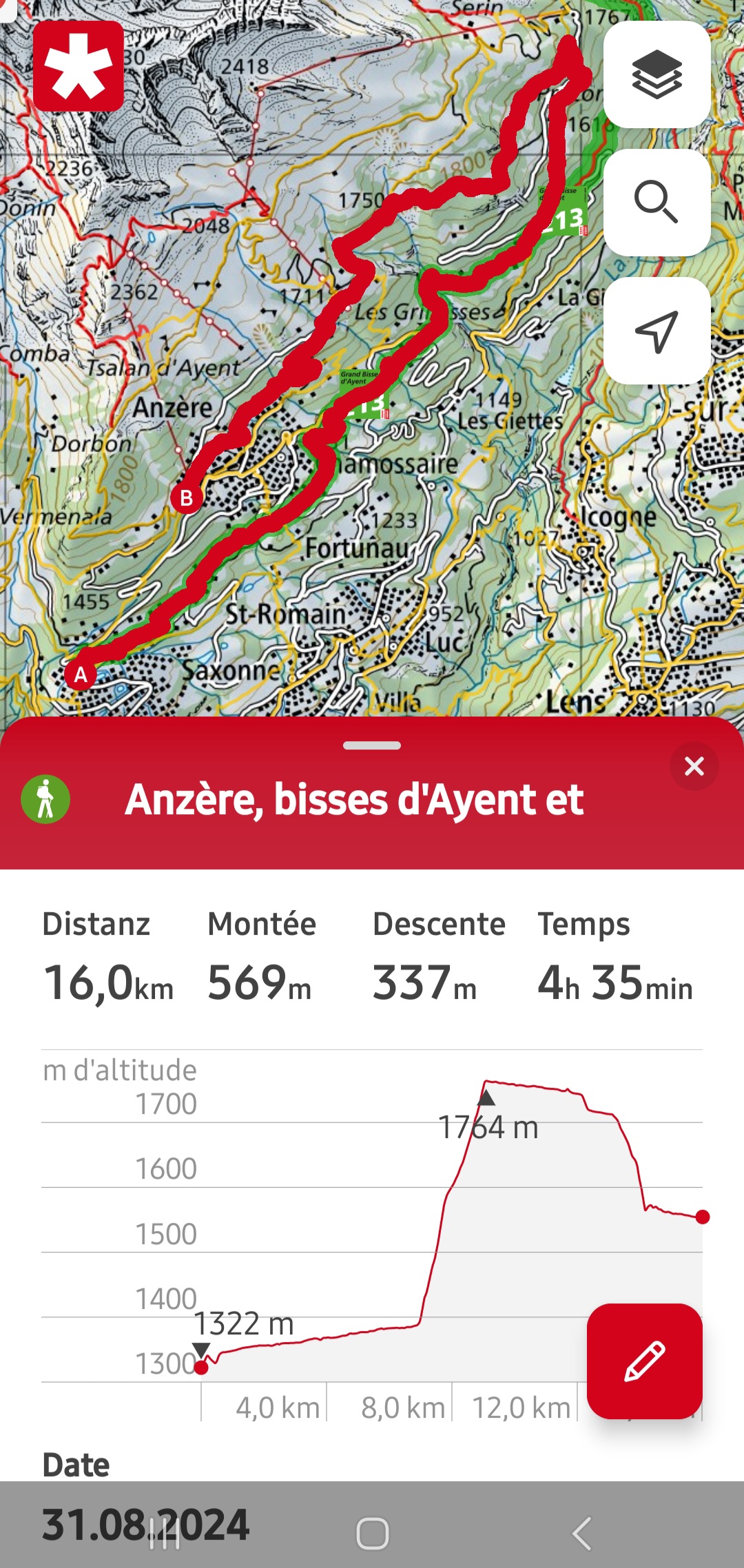The image size is (744, 1568).
Task: Center map on my current location
Action: coord(657,331)
